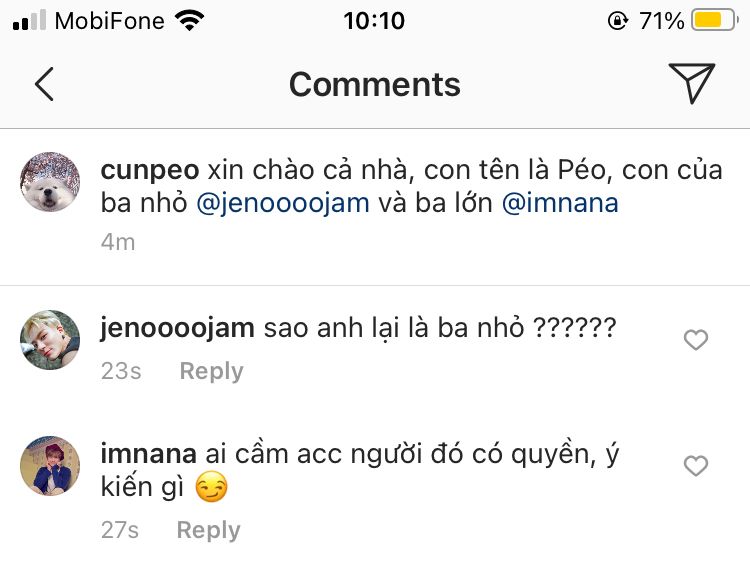
Task: Reply to imnana's comment
Action: 208,530
